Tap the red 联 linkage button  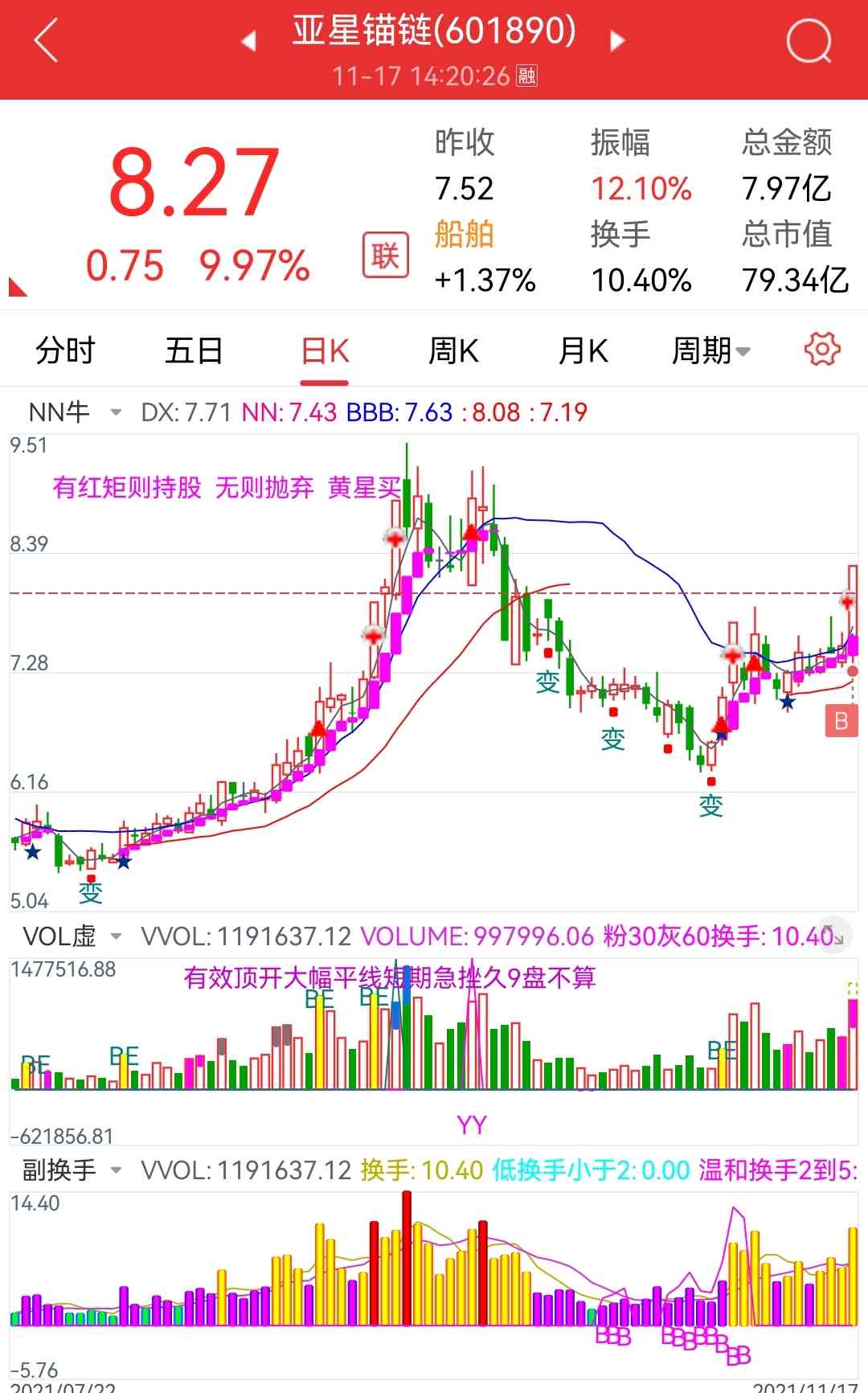click(385, 256)
